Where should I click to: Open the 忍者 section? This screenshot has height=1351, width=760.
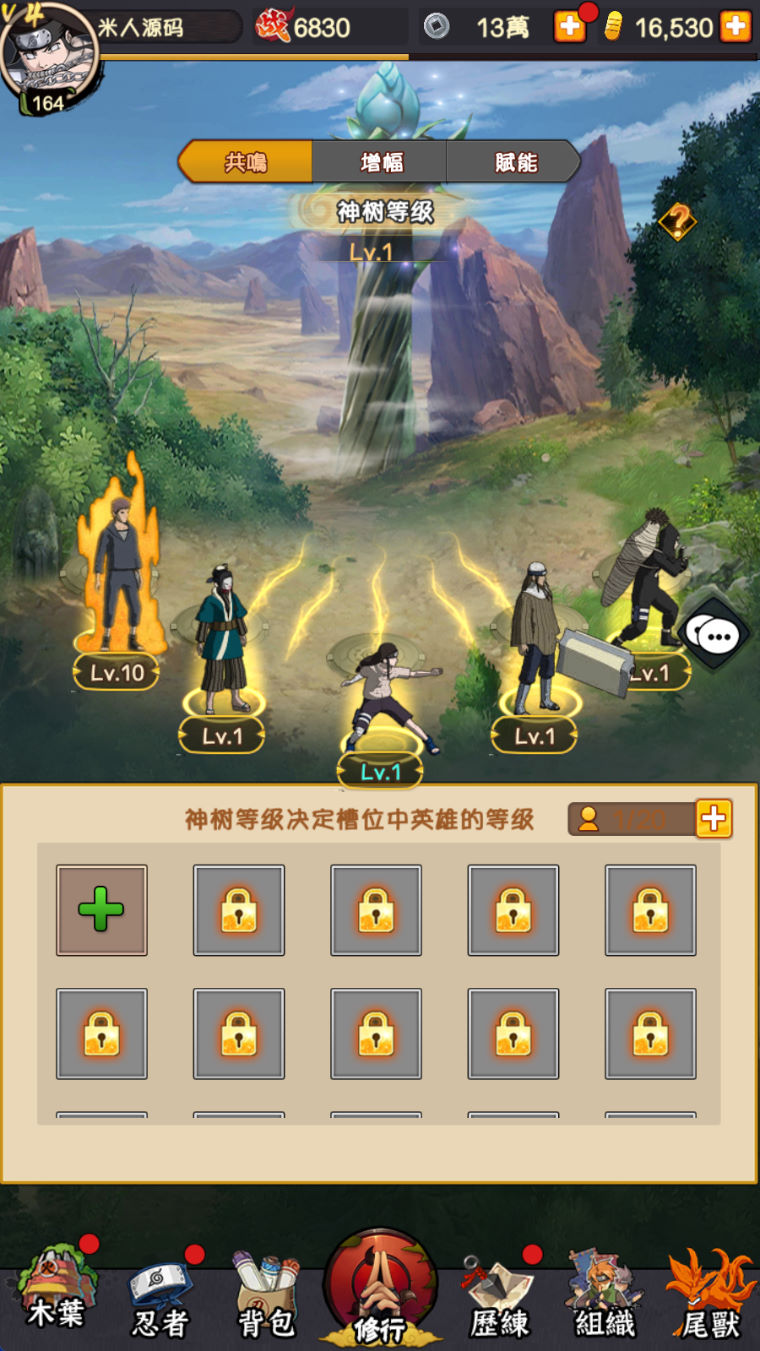(x=161, y=1298)
